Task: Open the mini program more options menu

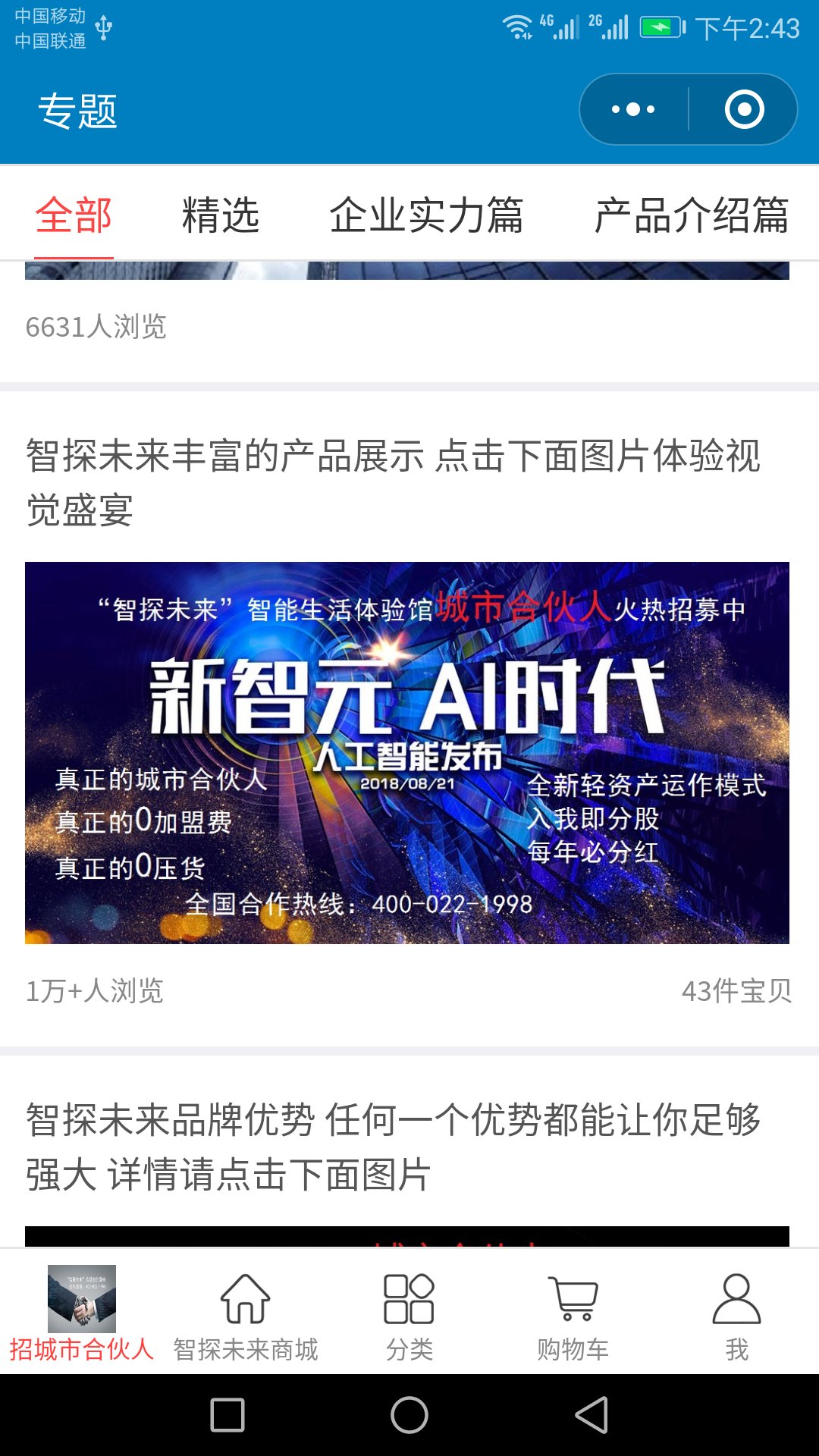Action: pos(633,109)
